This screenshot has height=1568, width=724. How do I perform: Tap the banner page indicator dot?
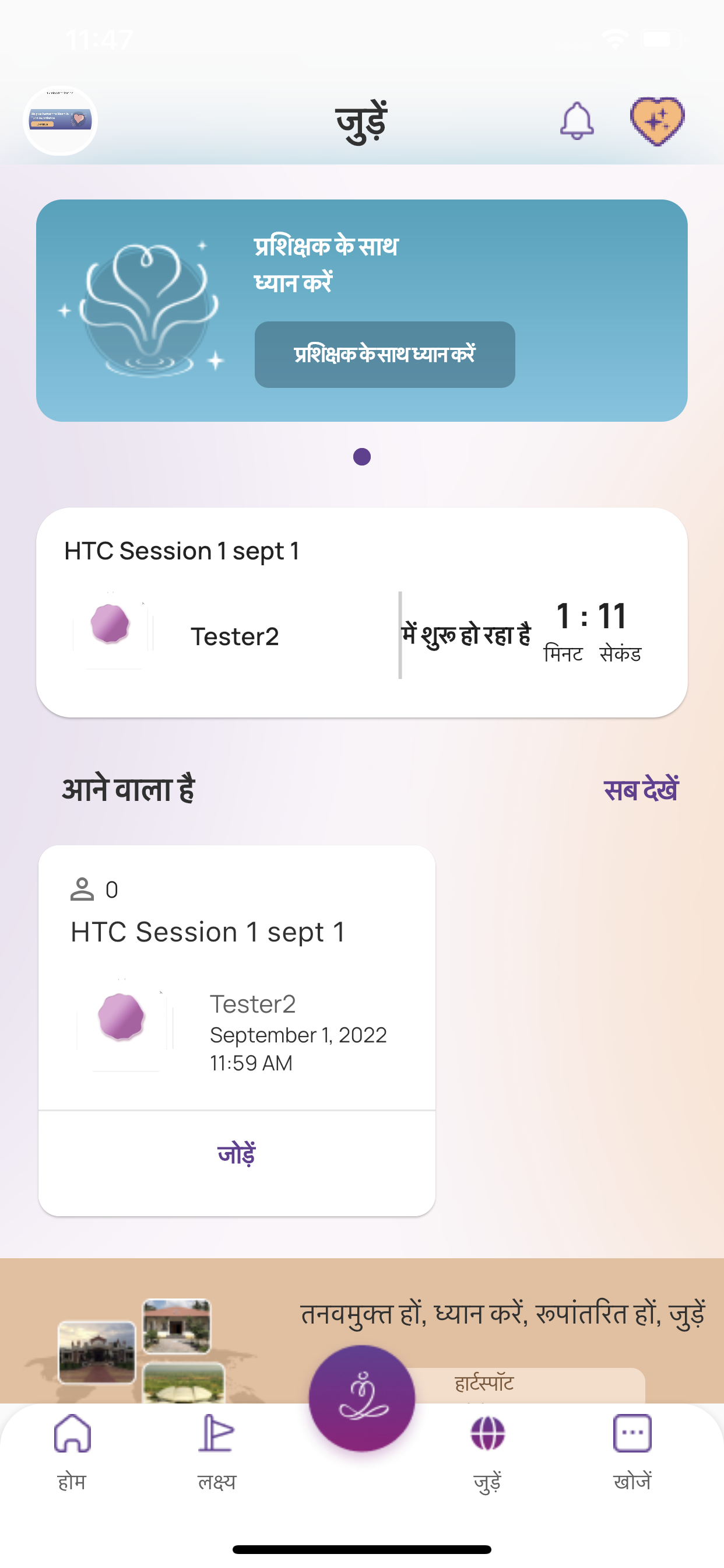[x=361, y=457]
